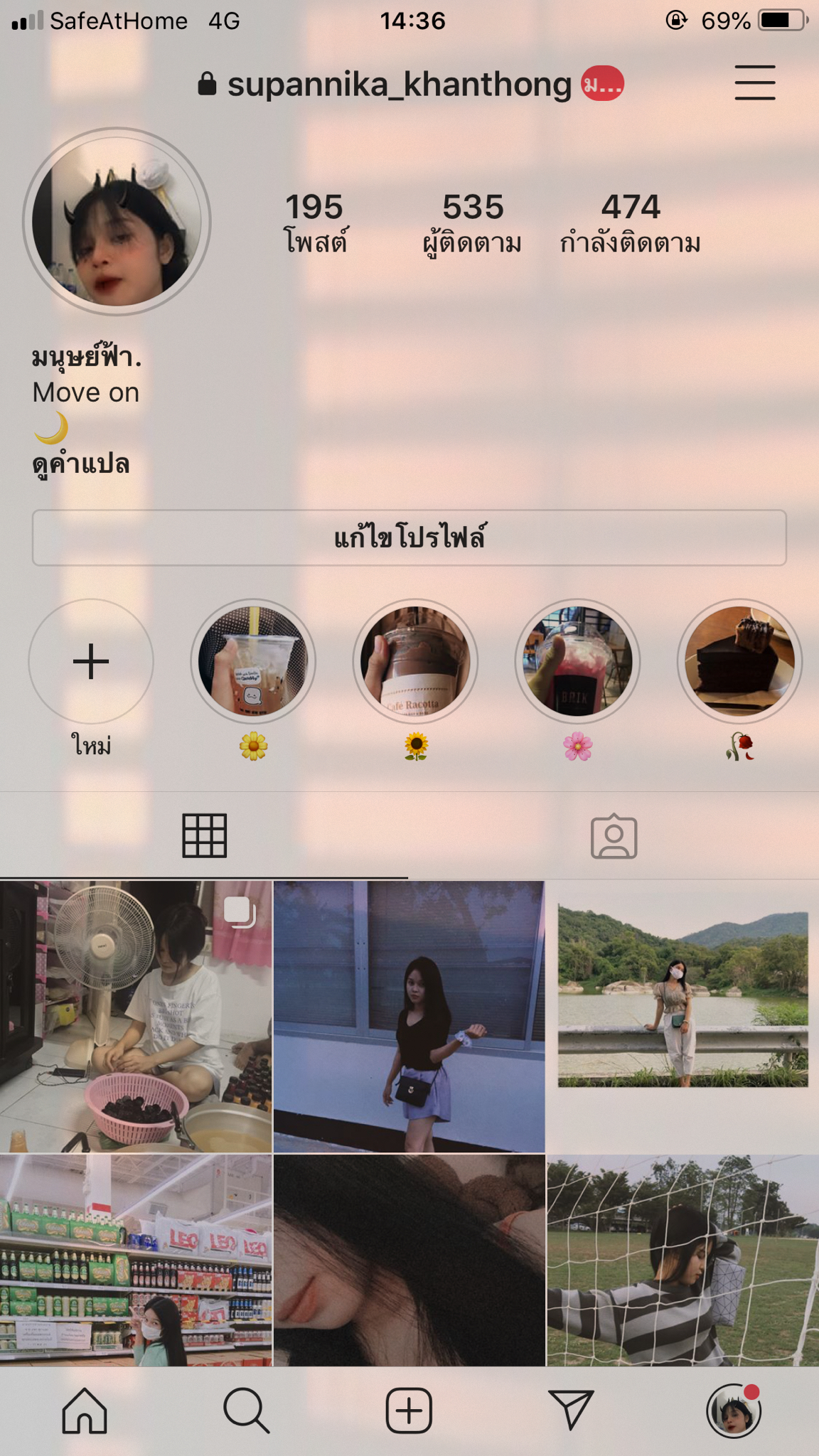This screenshot has width=819, height=1456.
Task: Open the yellow blossom emoji highlight
Action: 253,662
